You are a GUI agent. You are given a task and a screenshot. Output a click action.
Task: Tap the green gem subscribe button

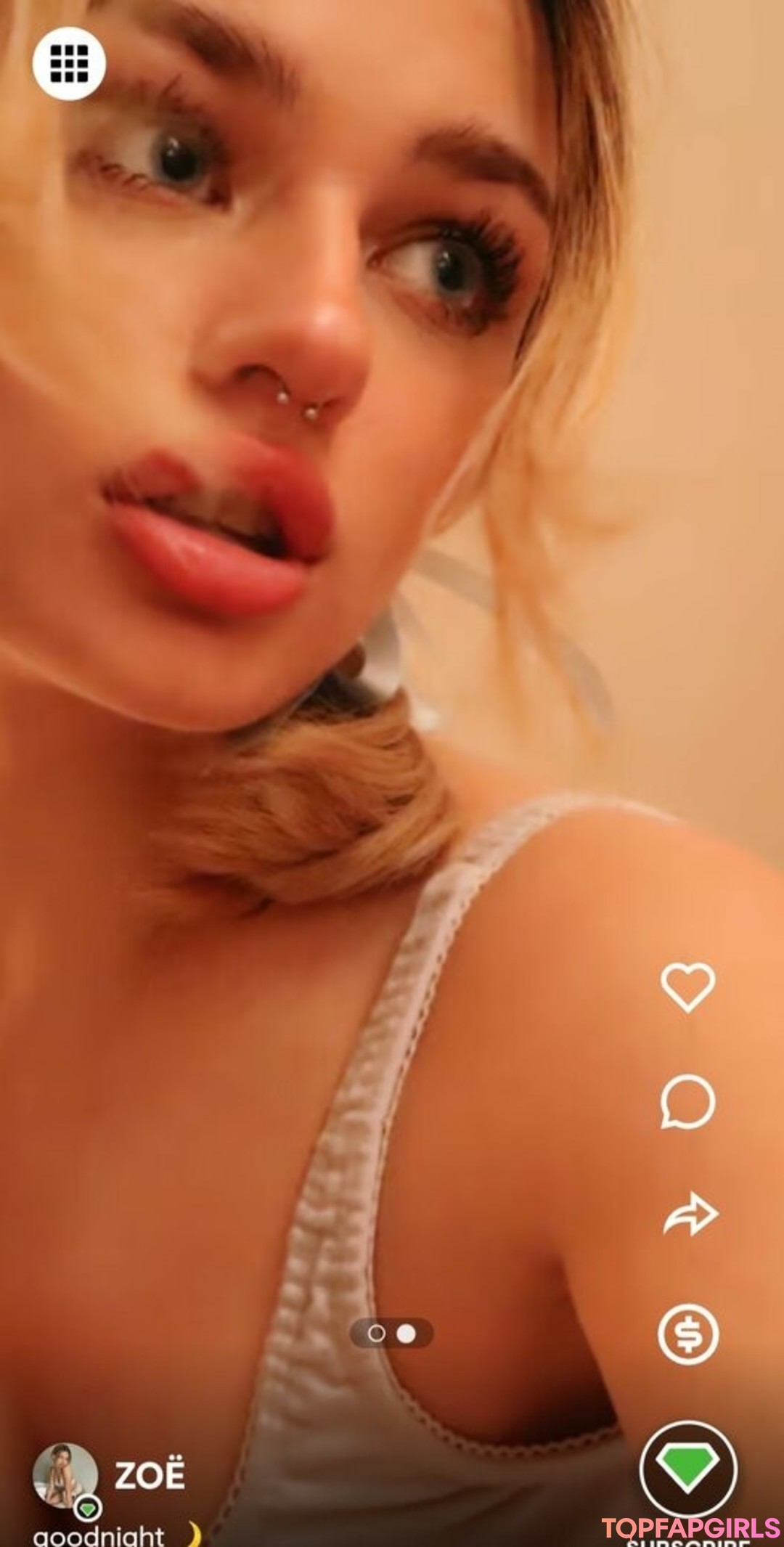687,1468
